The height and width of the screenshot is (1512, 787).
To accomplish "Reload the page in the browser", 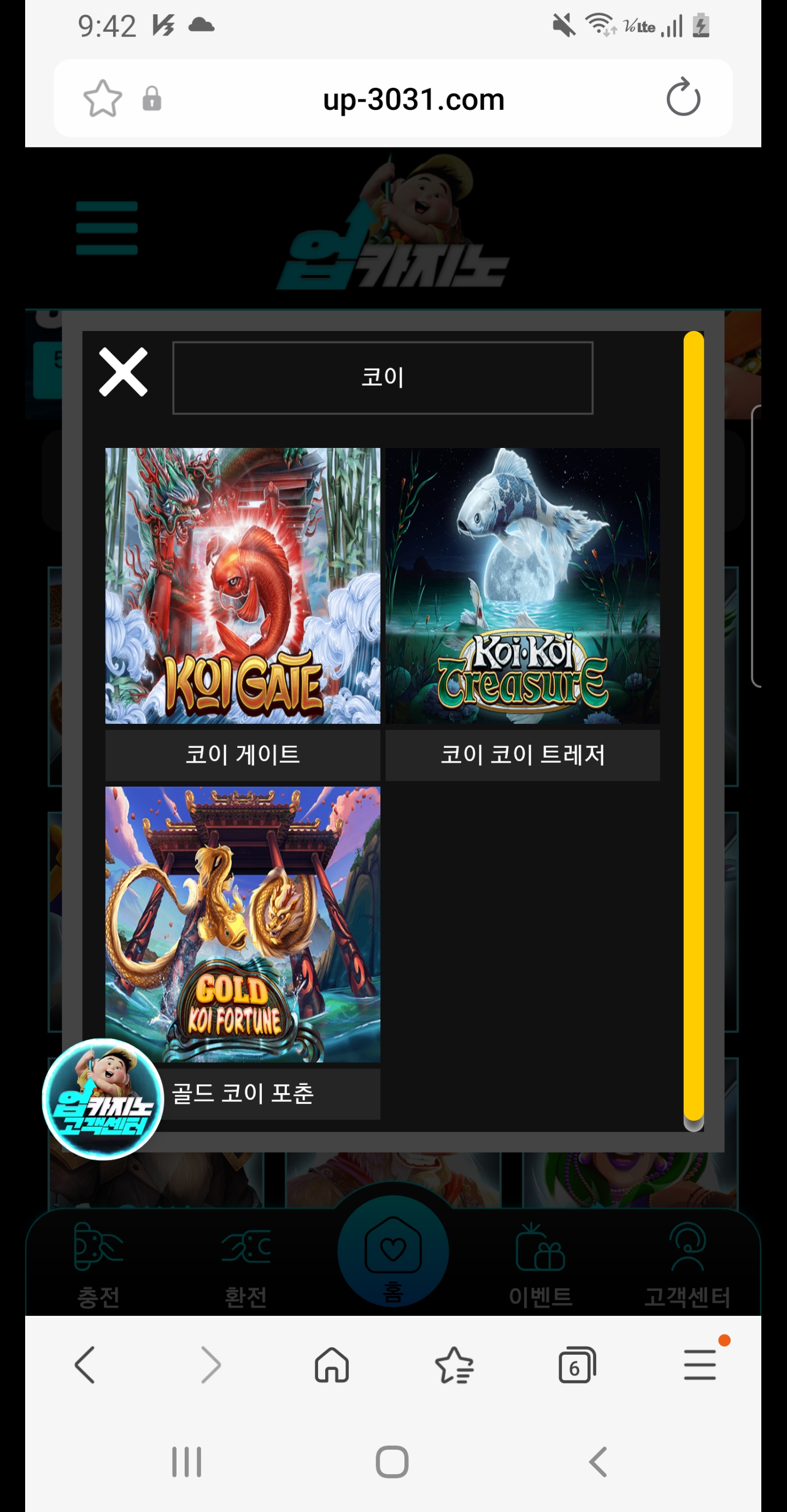I will 683,97.
